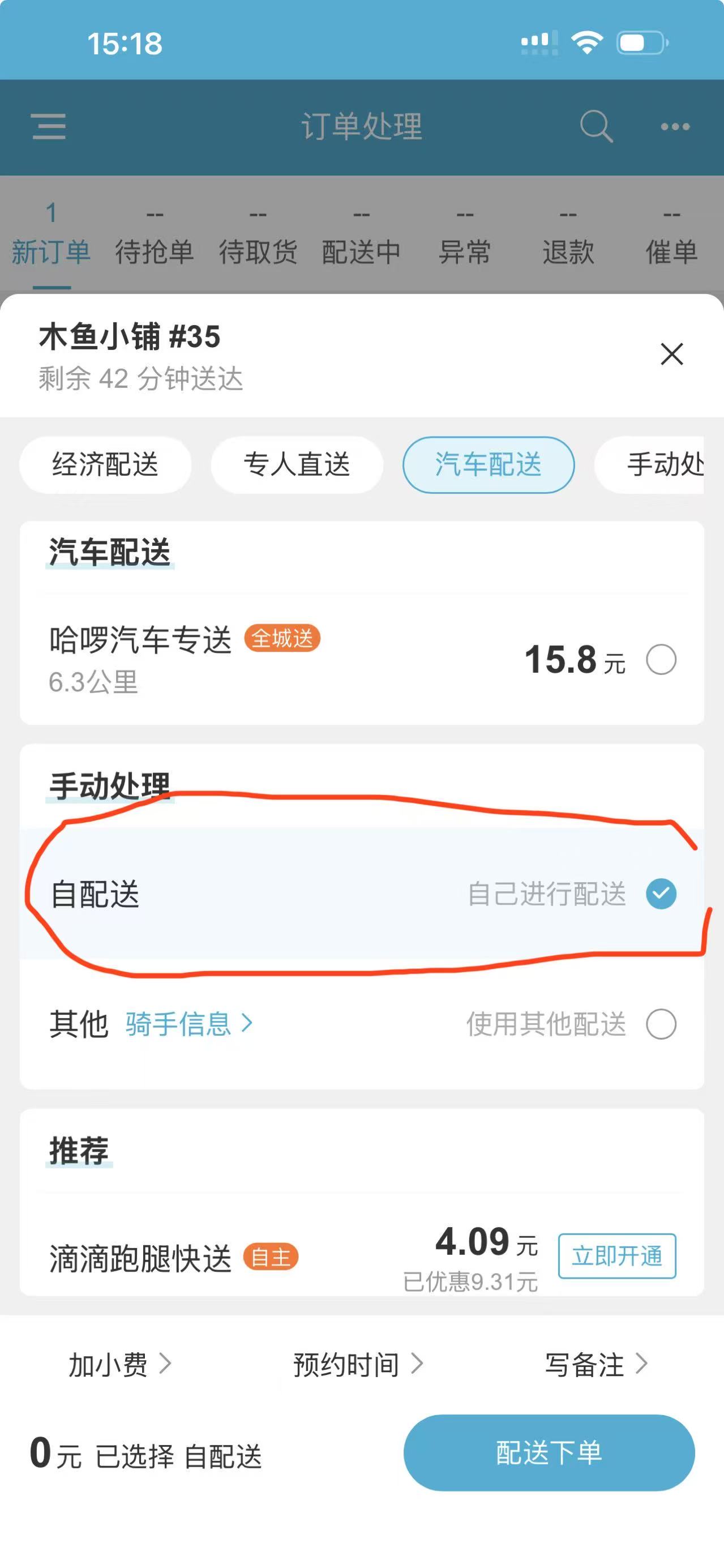Select 哈啰汽车专送 for 15.8 元
The height and width of the screenshot is (1568, 724).
(661, 659)
